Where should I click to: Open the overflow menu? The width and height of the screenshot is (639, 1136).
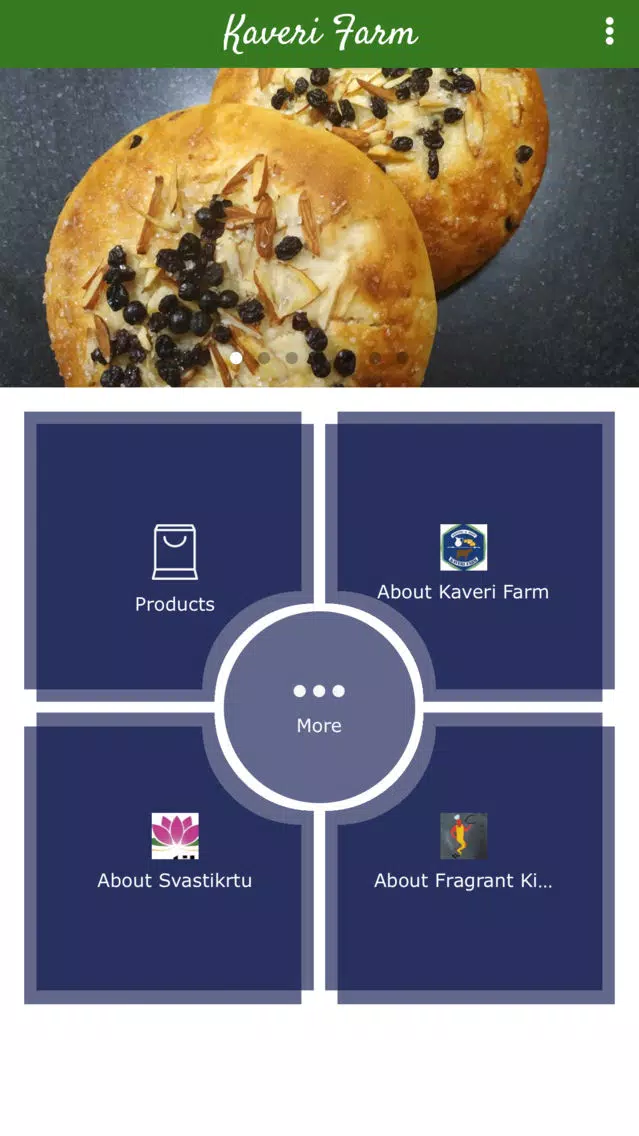(609, 32)
